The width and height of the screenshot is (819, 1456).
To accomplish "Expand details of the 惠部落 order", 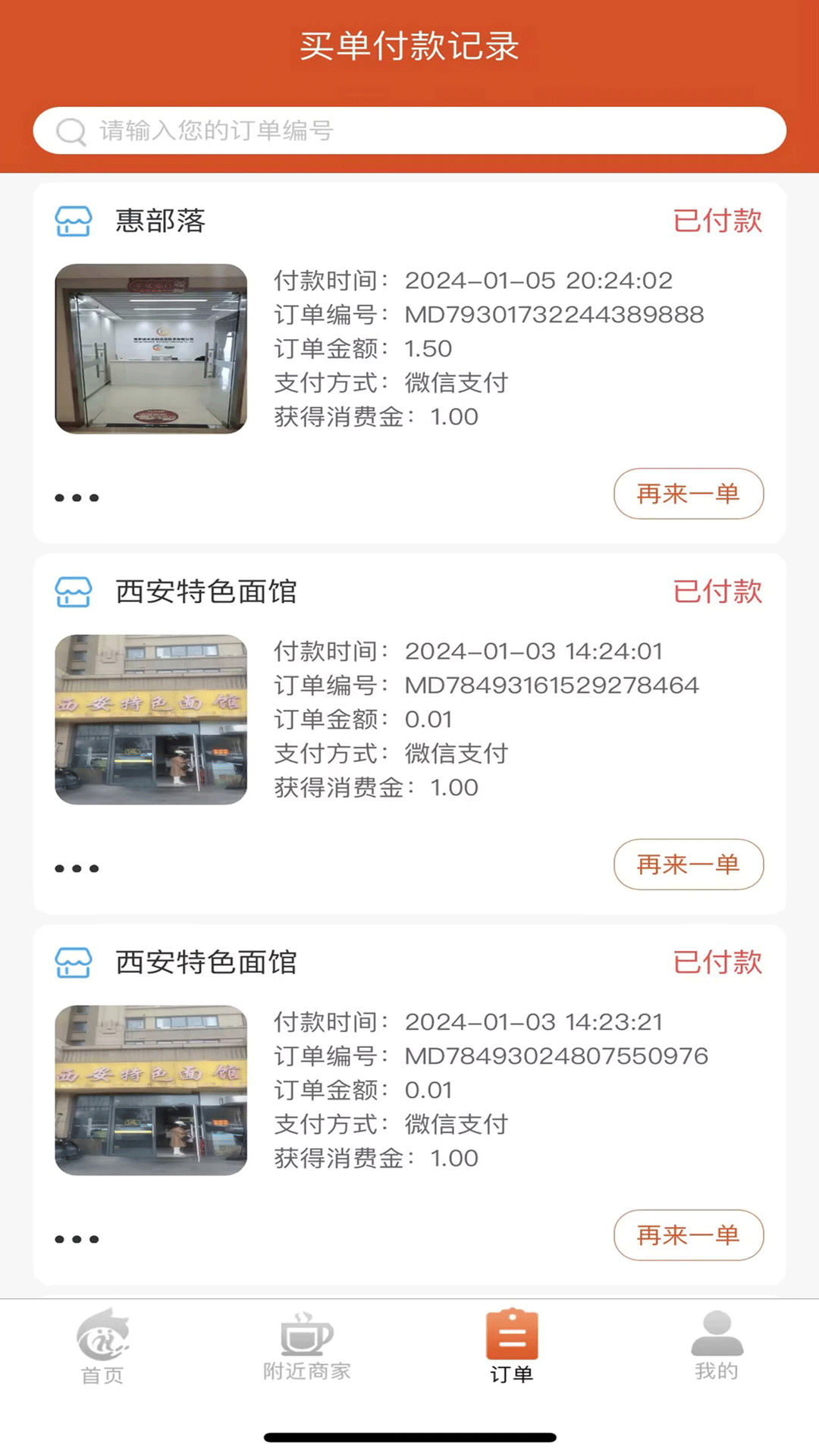I will (x=77, y=497).
